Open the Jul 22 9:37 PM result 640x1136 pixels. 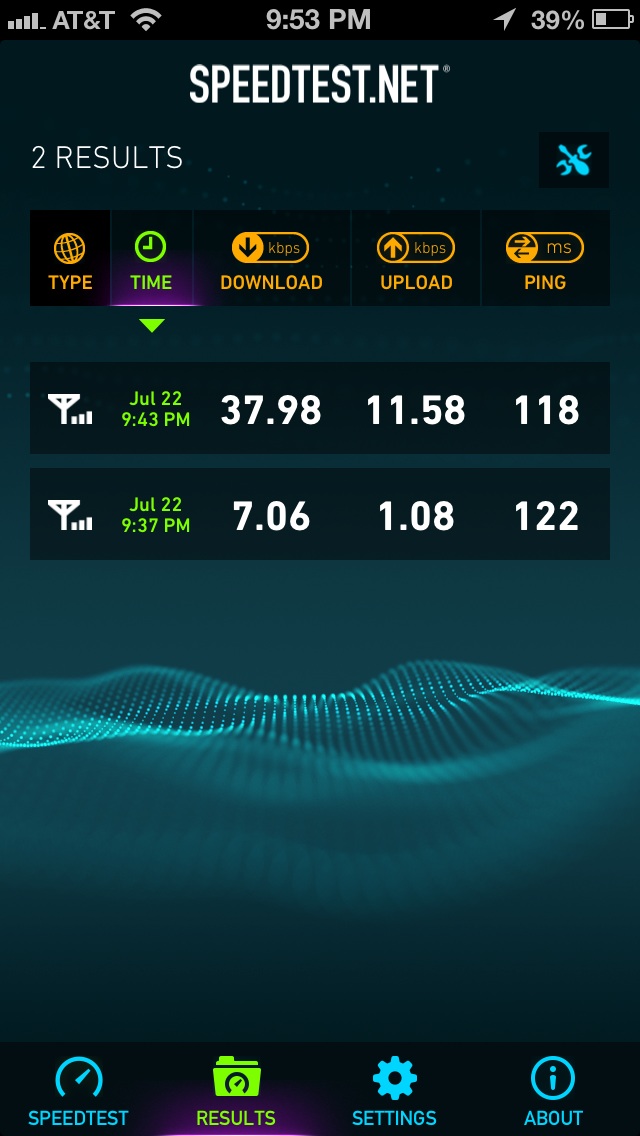click(320, 515)
